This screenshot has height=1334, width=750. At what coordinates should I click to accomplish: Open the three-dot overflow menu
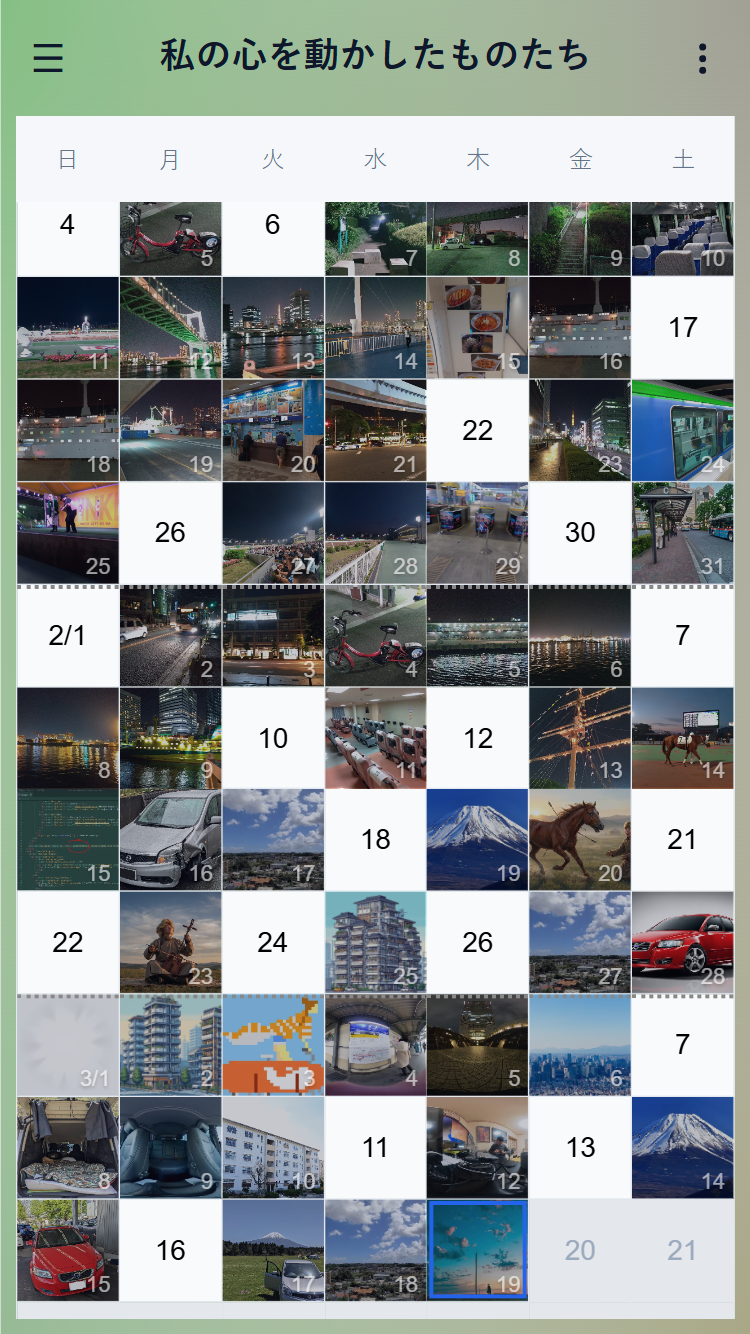[703, 58]
